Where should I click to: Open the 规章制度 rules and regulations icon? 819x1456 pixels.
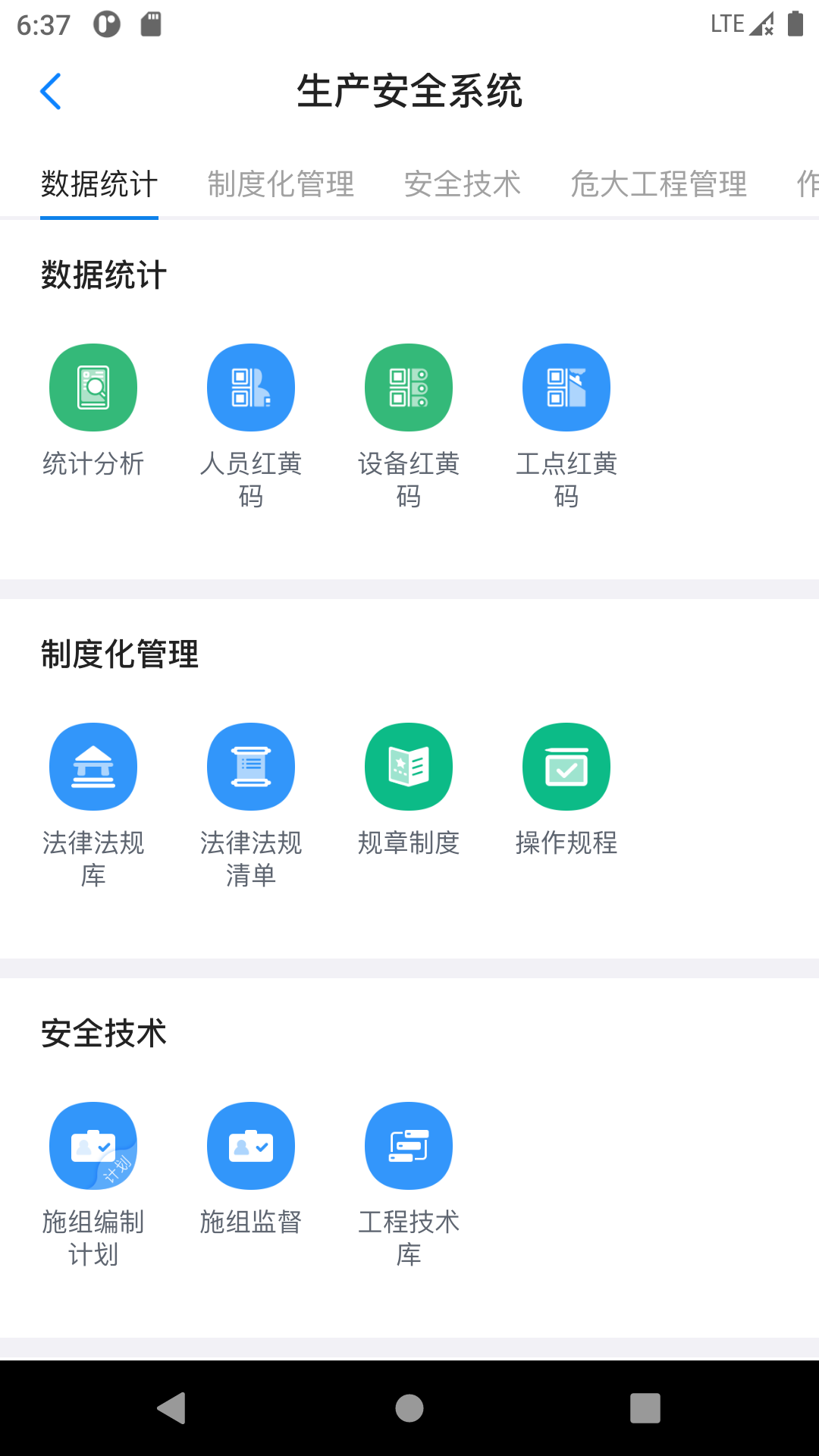point(408,766)
